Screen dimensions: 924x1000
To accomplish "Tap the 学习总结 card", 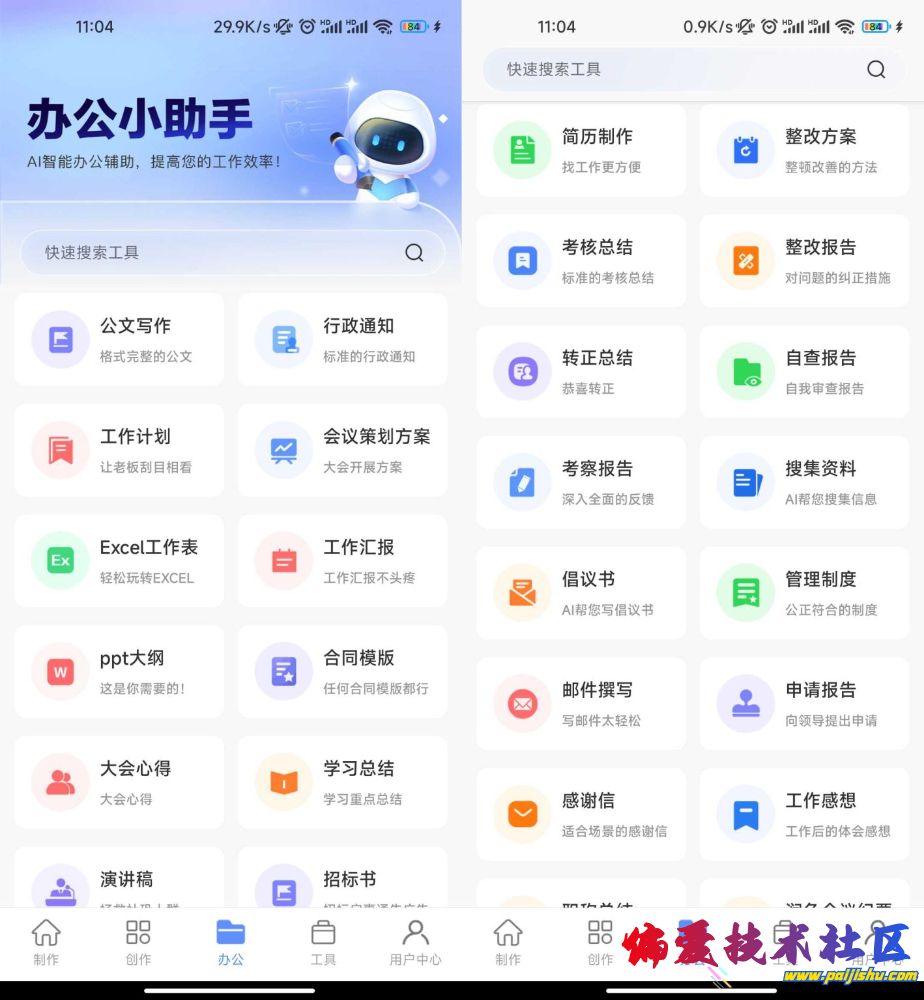I will tap(342, 782).
